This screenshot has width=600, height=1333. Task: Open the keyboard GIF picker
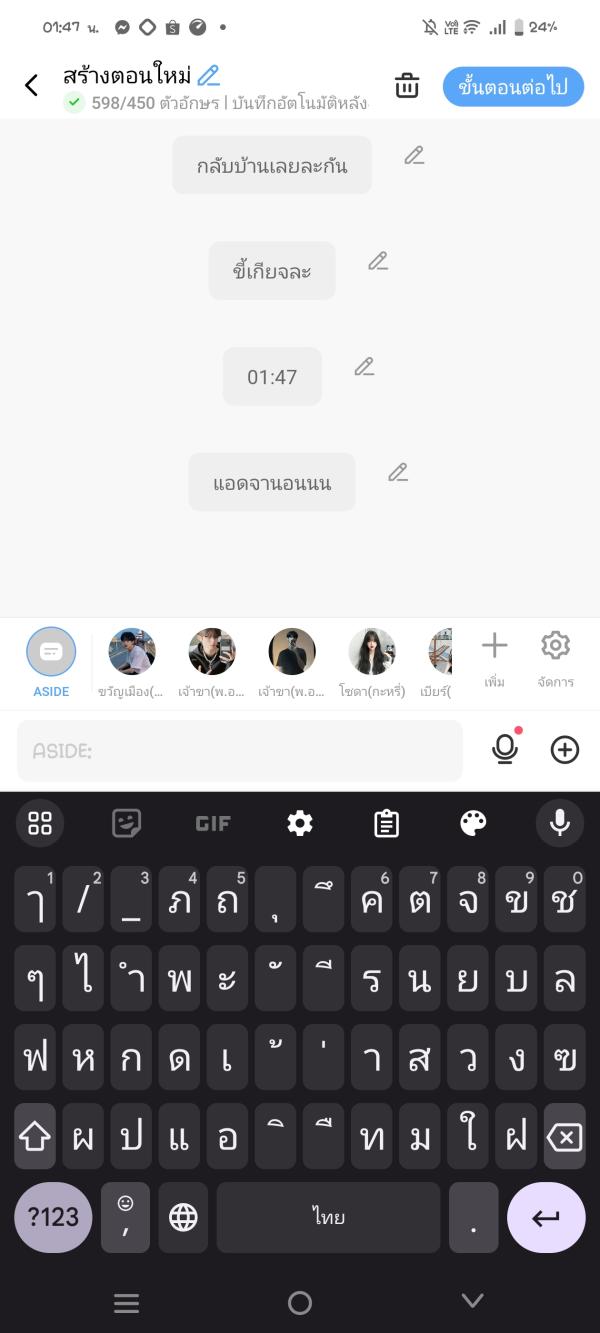point(213,823)
